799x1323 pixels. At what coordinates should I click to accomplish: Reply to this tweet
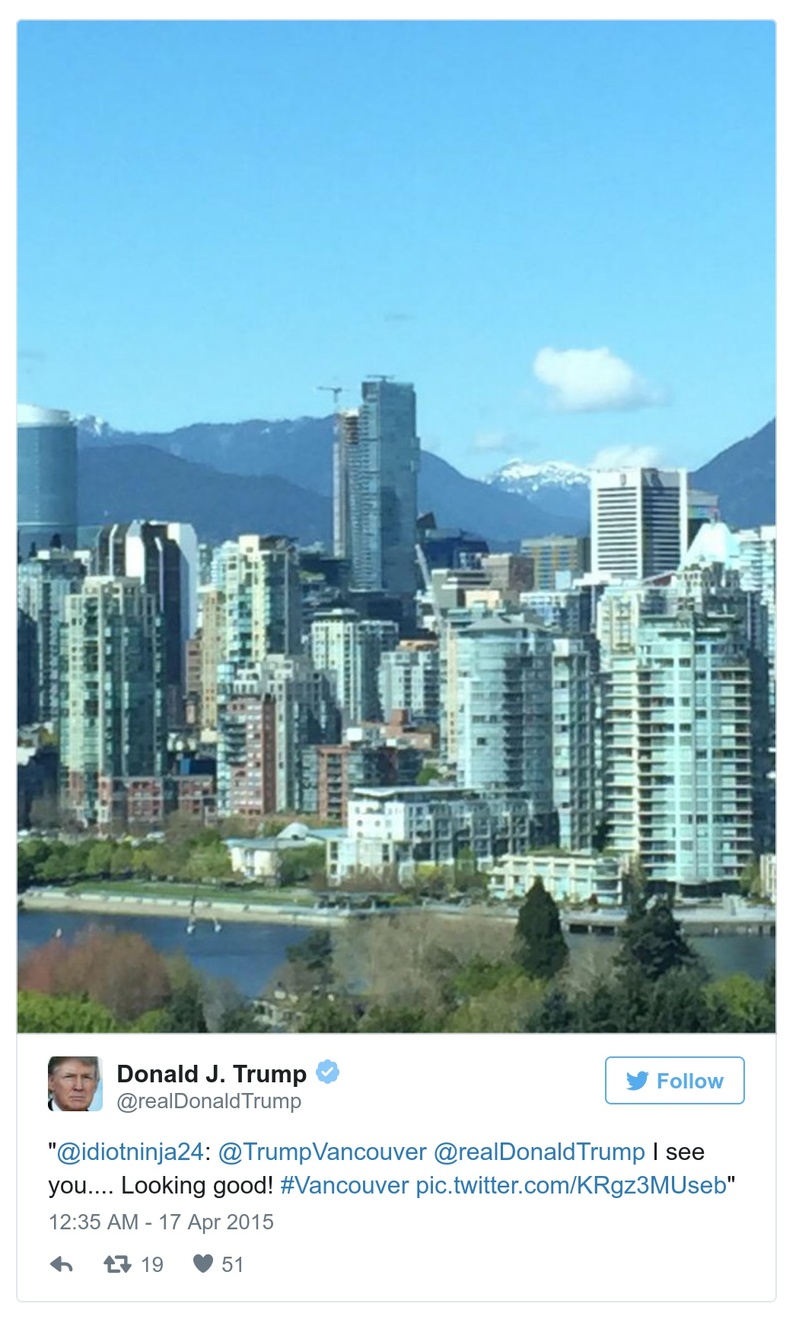(x=61, y=1264)
